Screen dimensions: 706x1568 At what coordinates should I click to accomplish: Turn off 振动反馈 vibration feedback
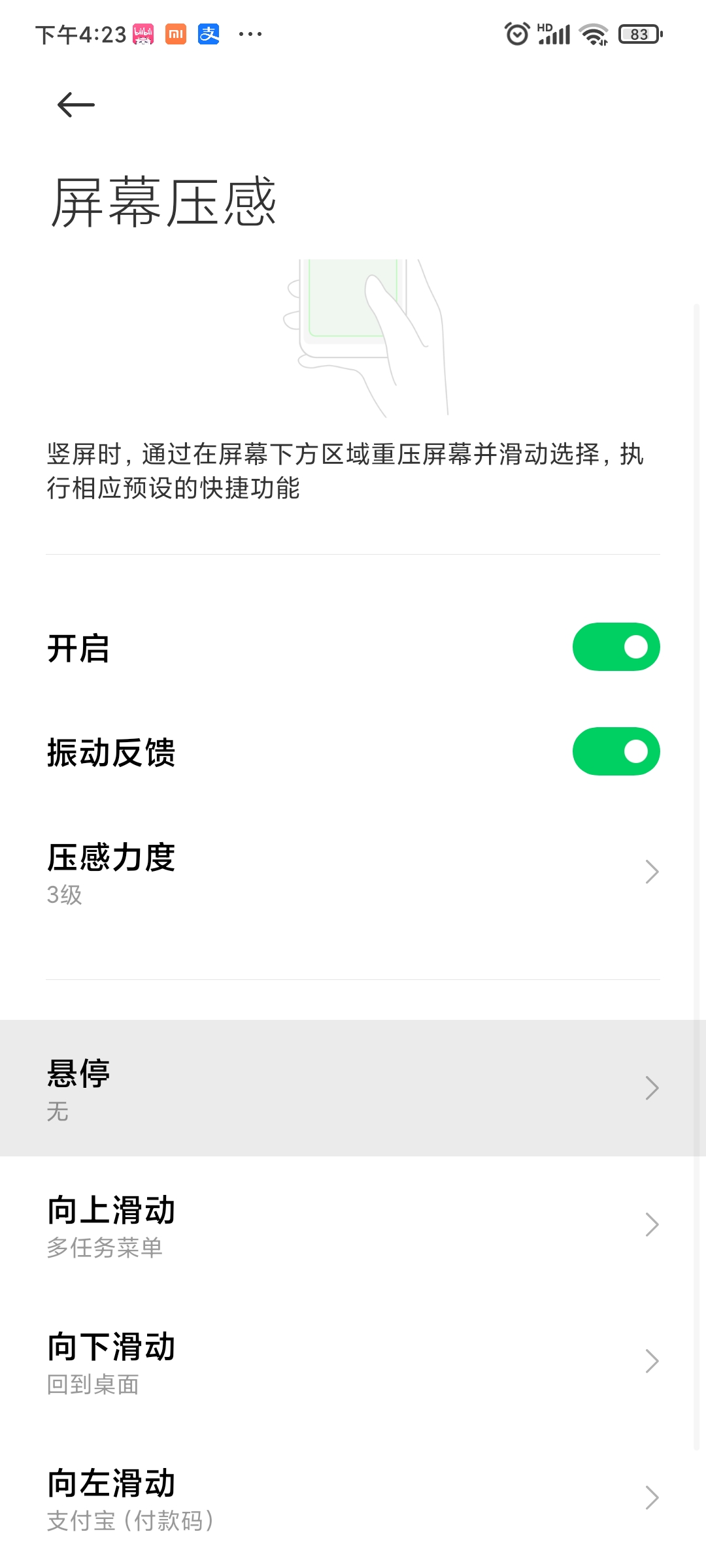click(x=616, y=751)
